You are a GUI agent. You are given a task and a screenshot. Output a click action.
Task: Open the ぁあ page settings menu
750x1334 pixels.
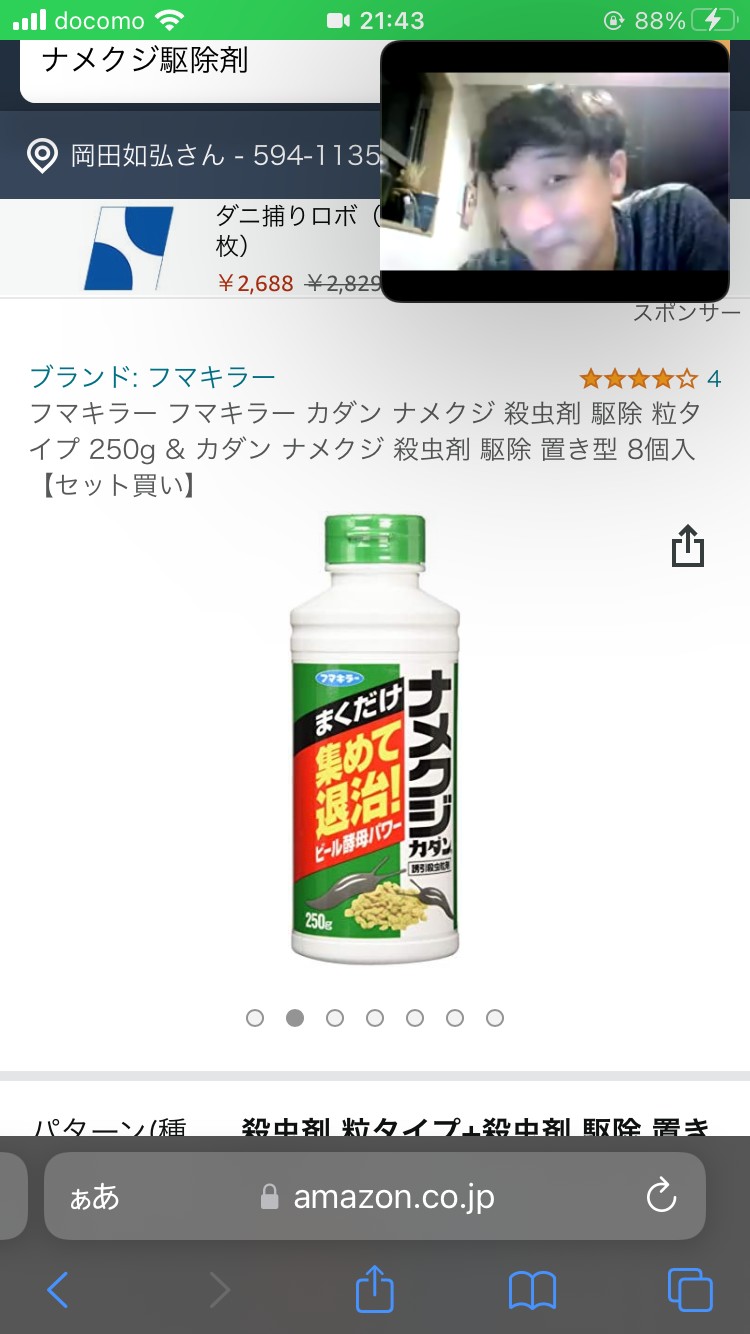click(x=95, y=1197)
